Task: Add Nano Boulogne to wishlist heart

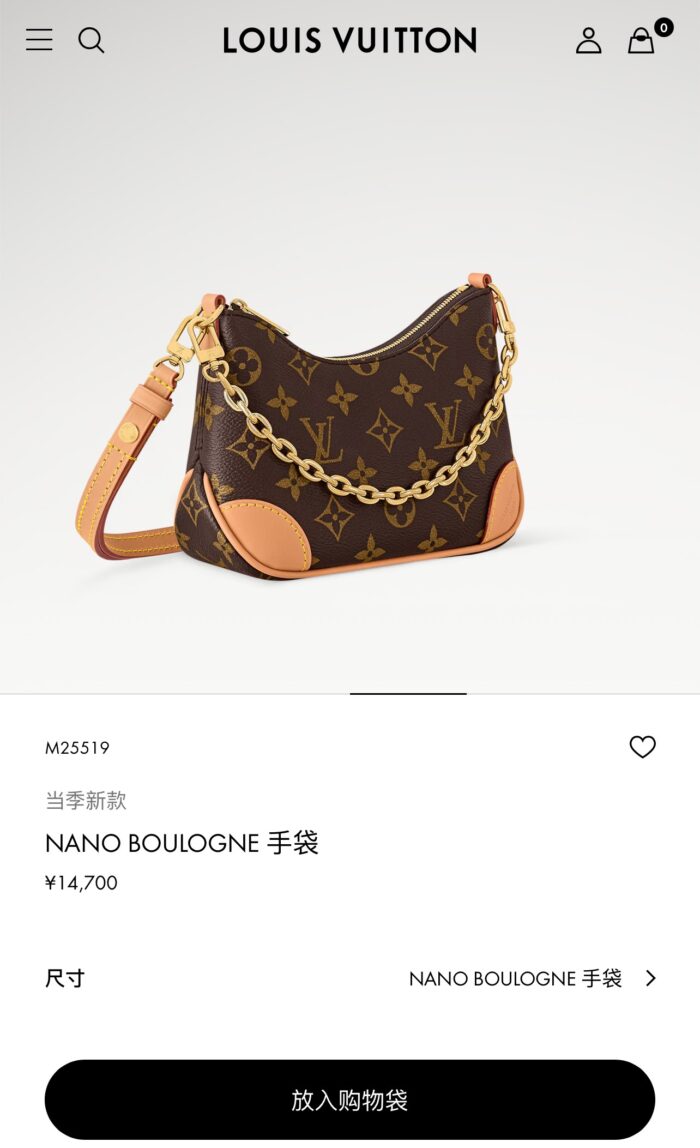Action: pyautogui.click(x=642, y=747)
